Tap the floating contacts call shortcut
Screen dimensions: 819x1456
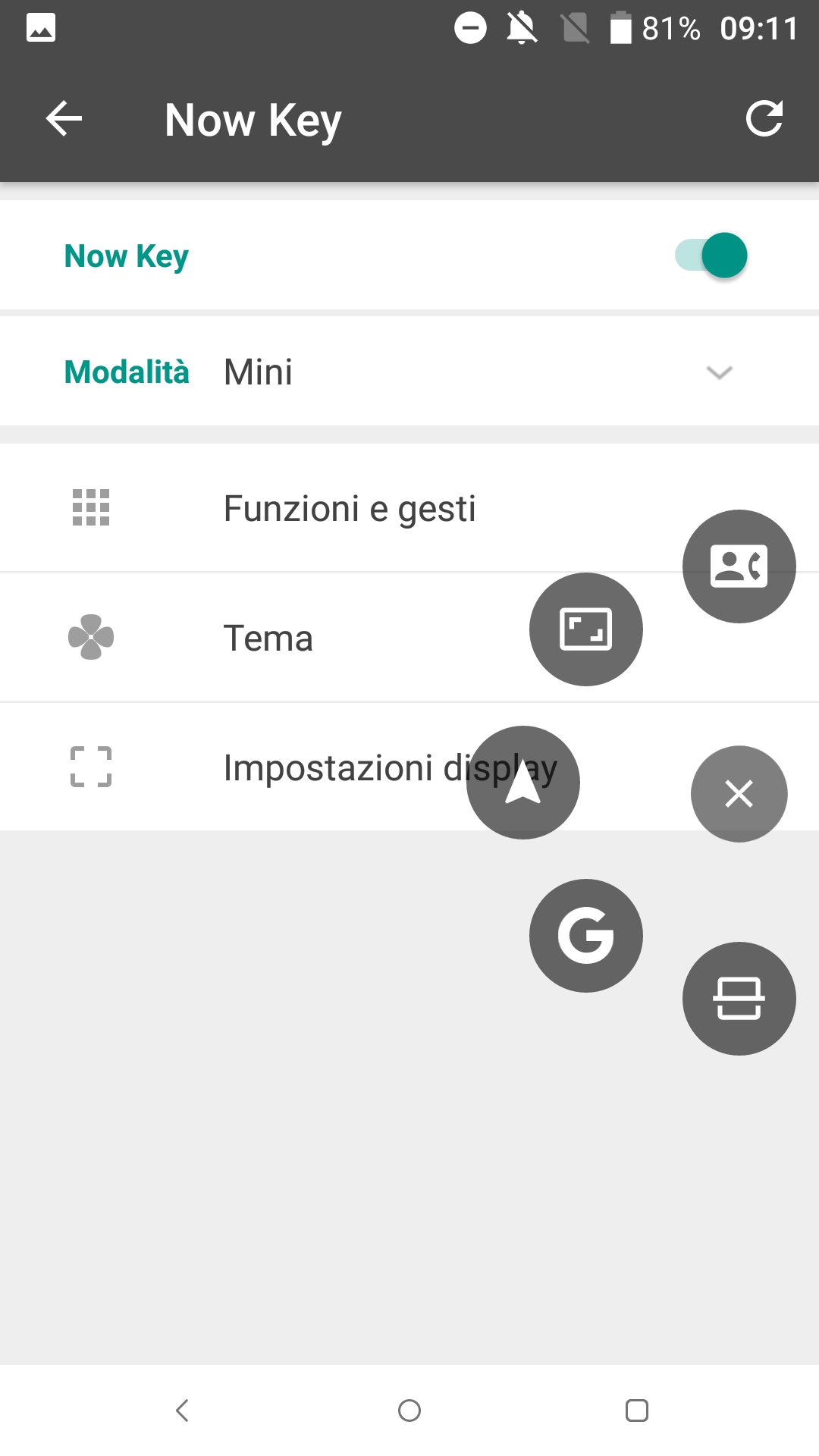739,566
